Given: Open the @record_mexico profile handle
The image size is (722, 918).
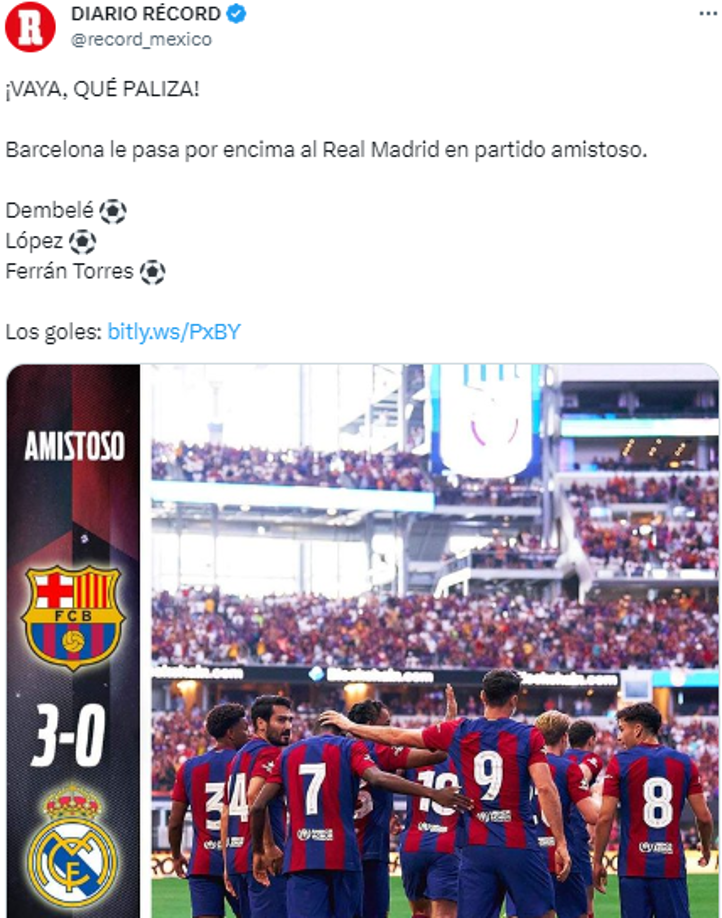Looking at the screenshot, I should (141, 40).
